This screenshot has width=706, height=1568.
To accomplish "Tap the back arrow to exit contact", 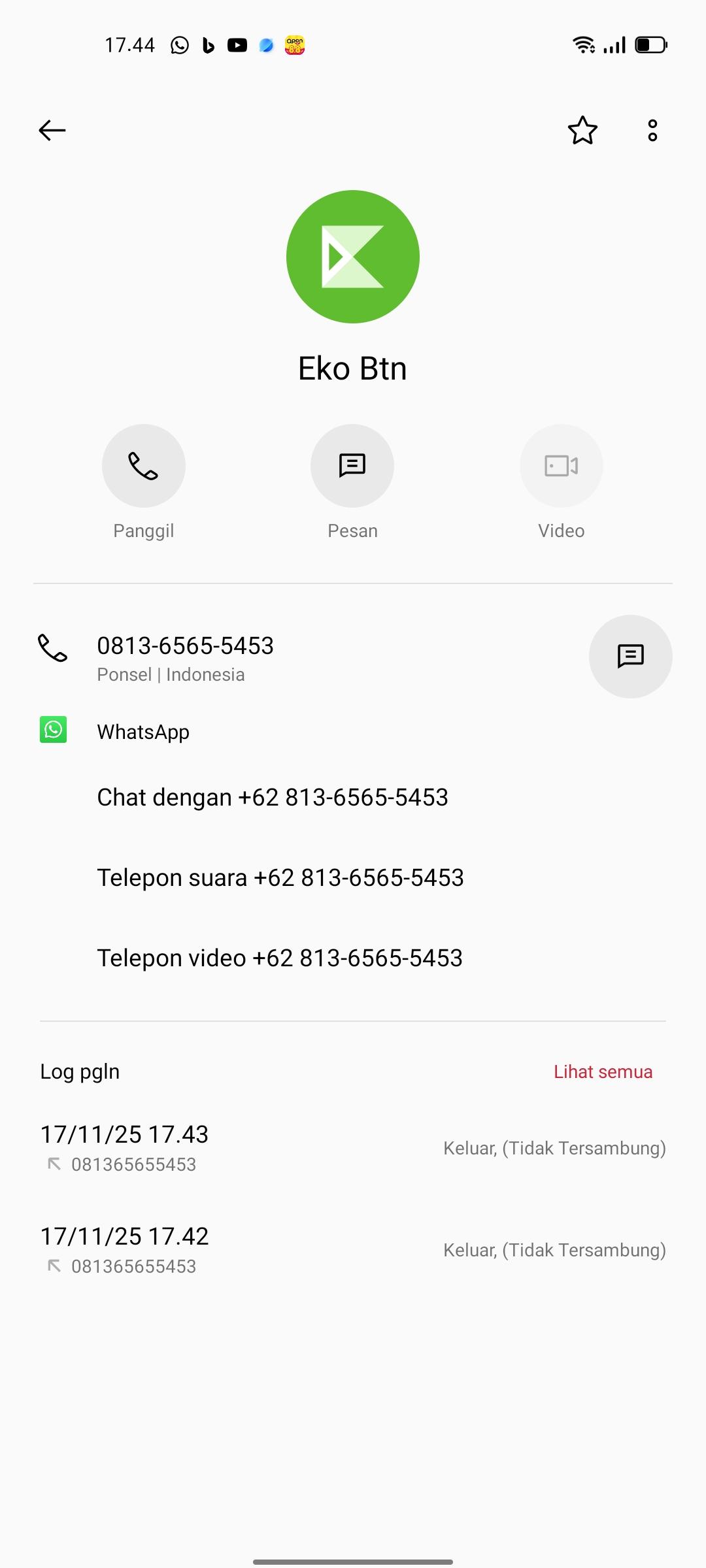I will pyautogui.click(x=52, y=130).
